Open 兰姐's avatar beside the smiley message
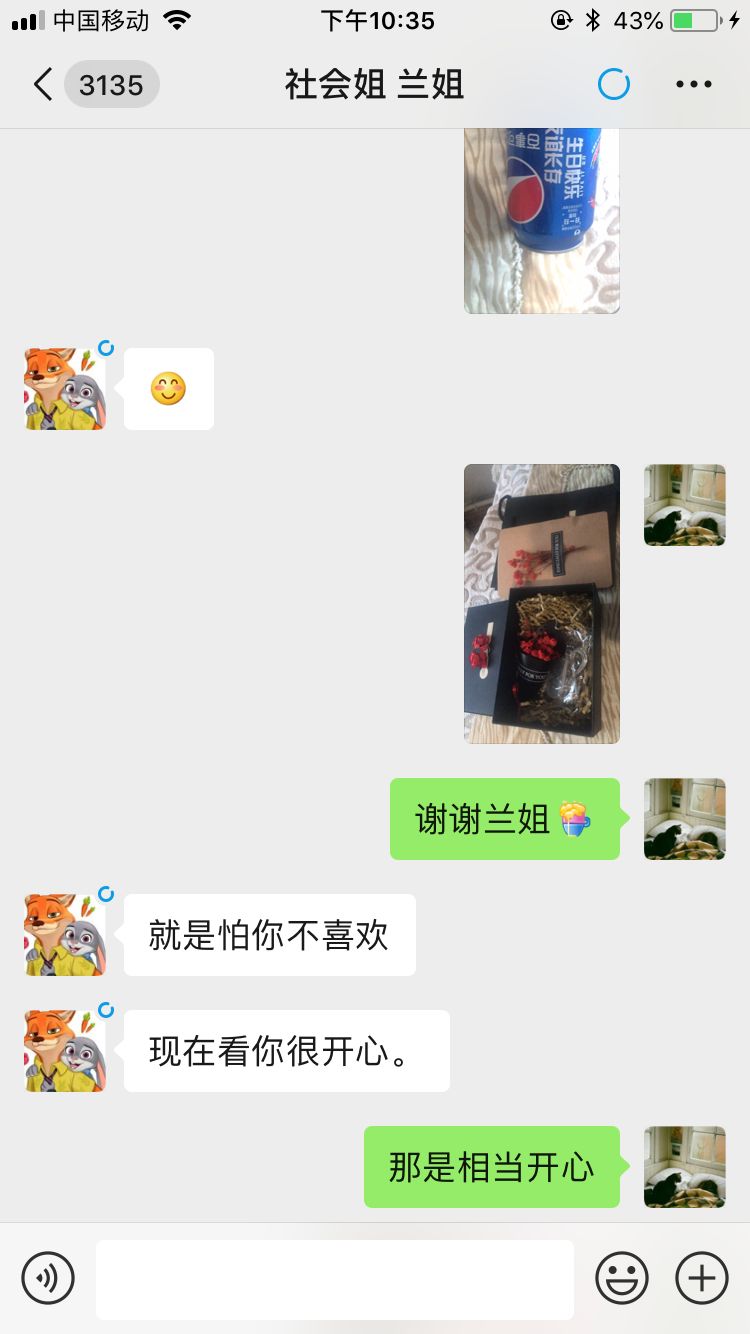Screen dimensions: 750x1334 [x=65, y=389]
